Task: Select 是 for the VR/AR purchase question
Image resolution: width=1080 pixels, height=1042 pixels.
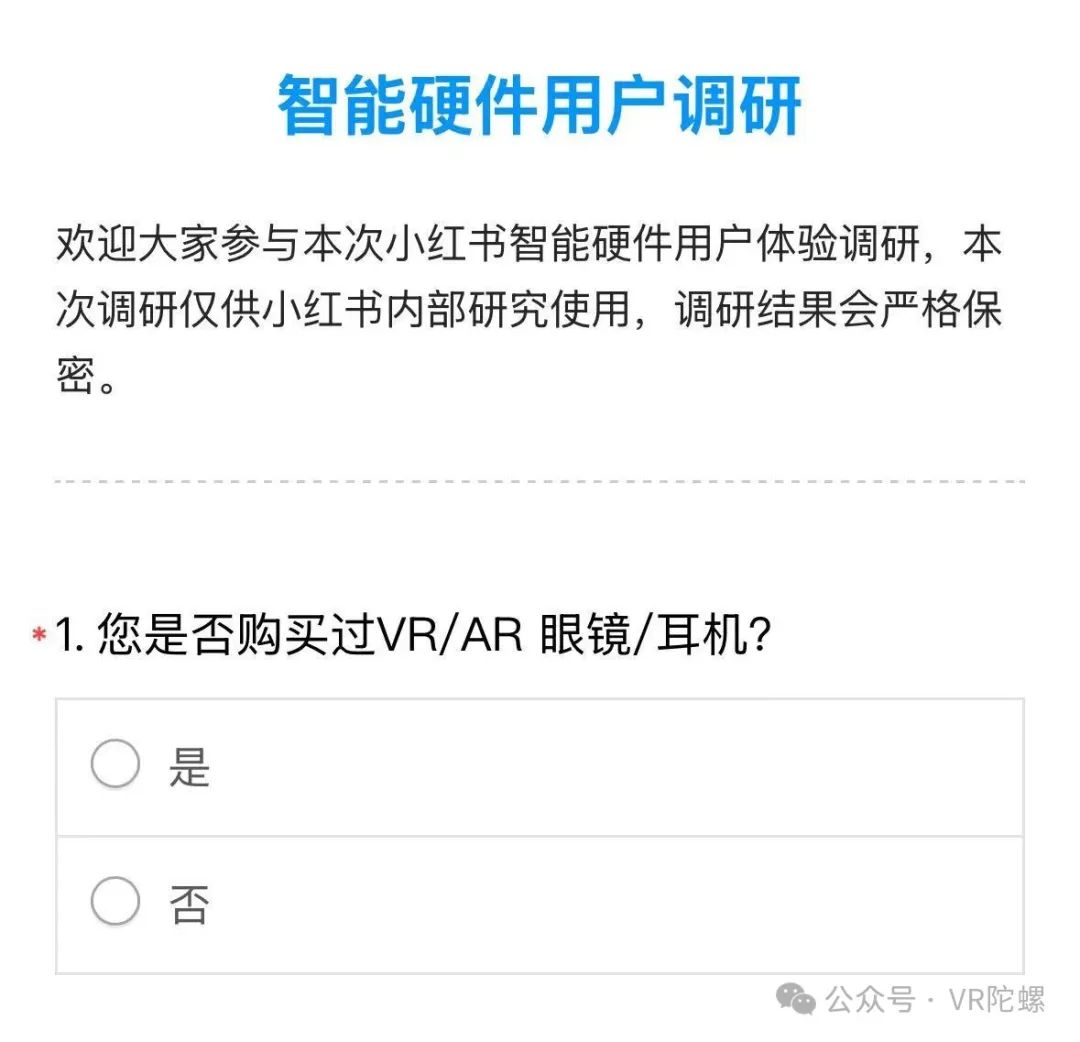Action: click(116, 766)
